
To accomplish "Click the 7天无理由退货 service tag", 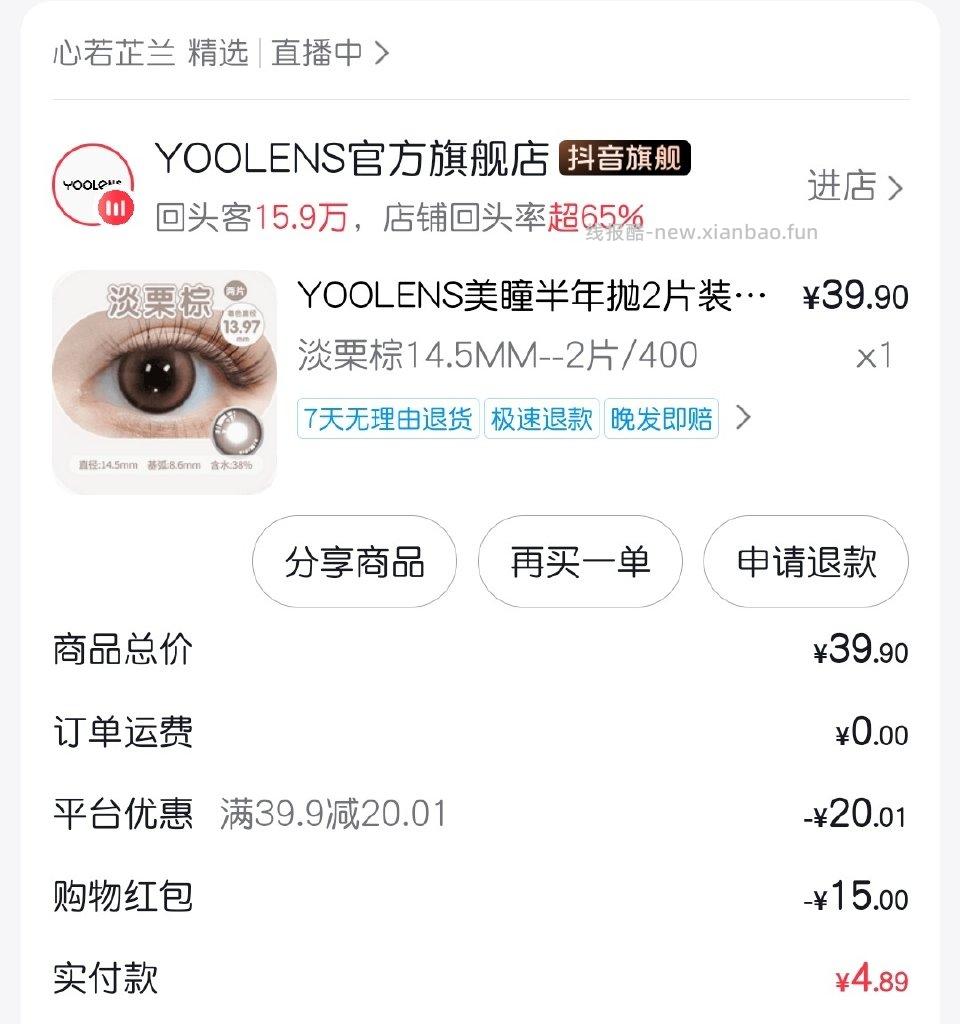I will pos(386,420).
